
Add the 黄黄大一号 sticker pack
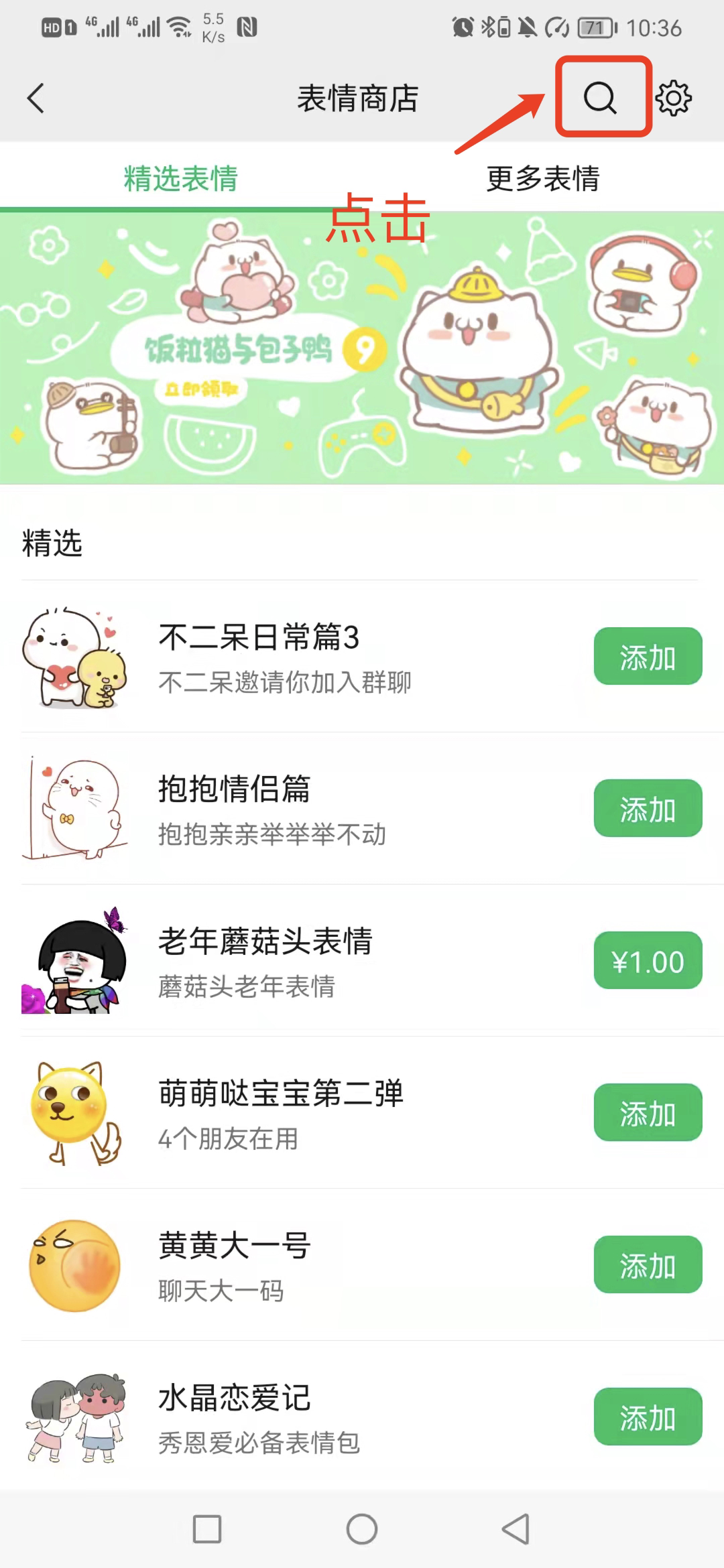click(x=647, y=1265)
